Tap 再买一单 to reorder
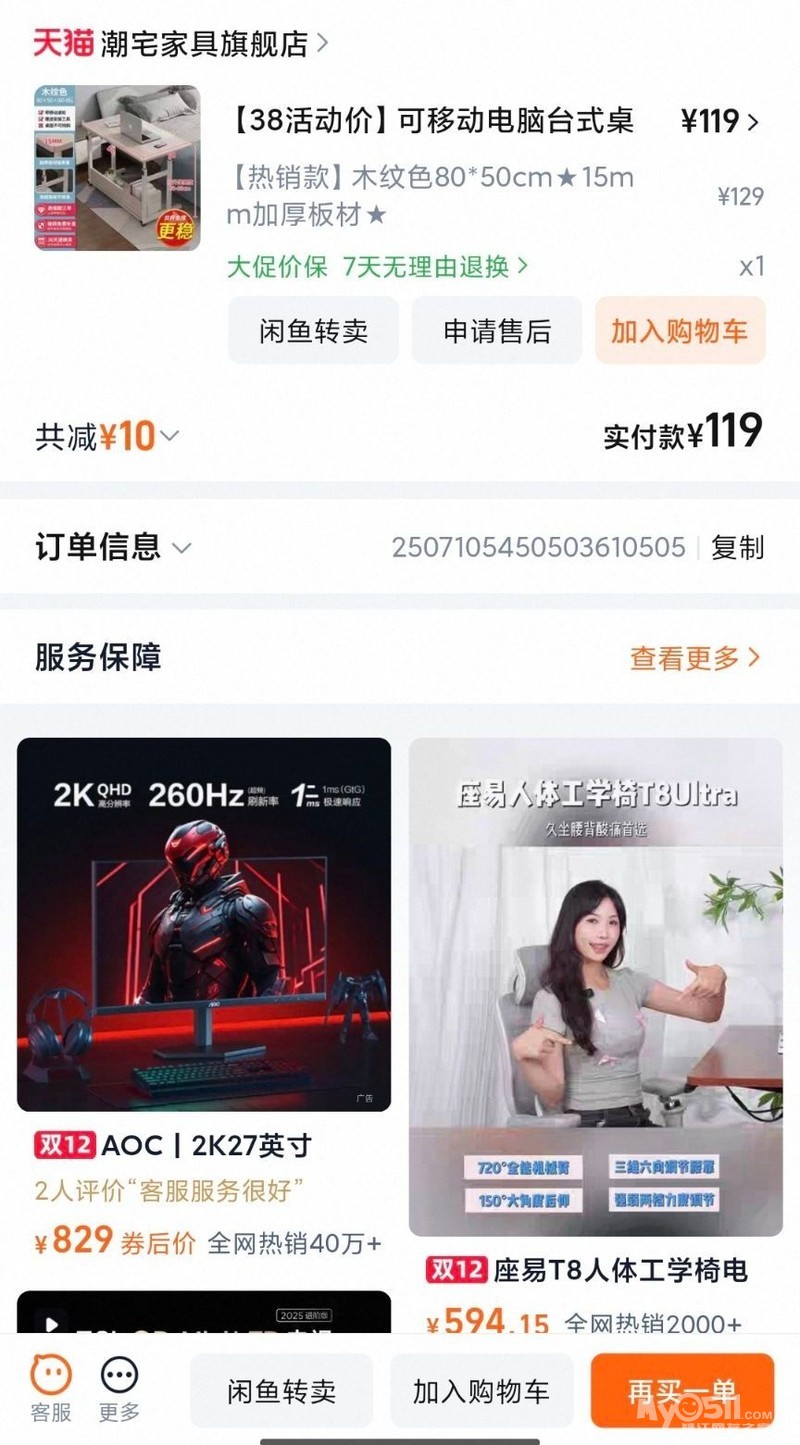800x1445 pixels. coord(682,1391)
